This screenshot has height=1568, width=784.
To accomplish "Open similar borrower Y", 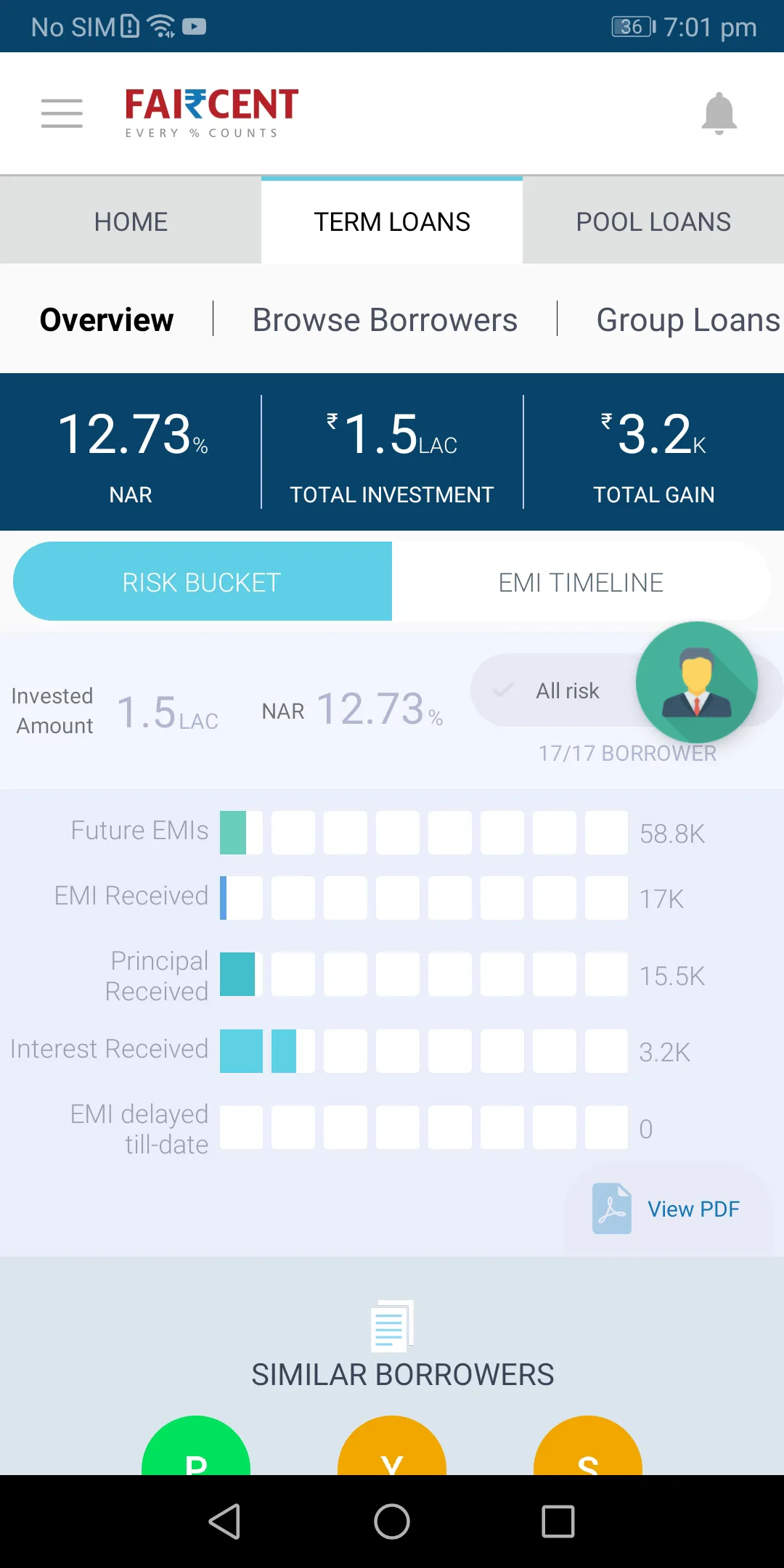I will (x=392, y=1448).
